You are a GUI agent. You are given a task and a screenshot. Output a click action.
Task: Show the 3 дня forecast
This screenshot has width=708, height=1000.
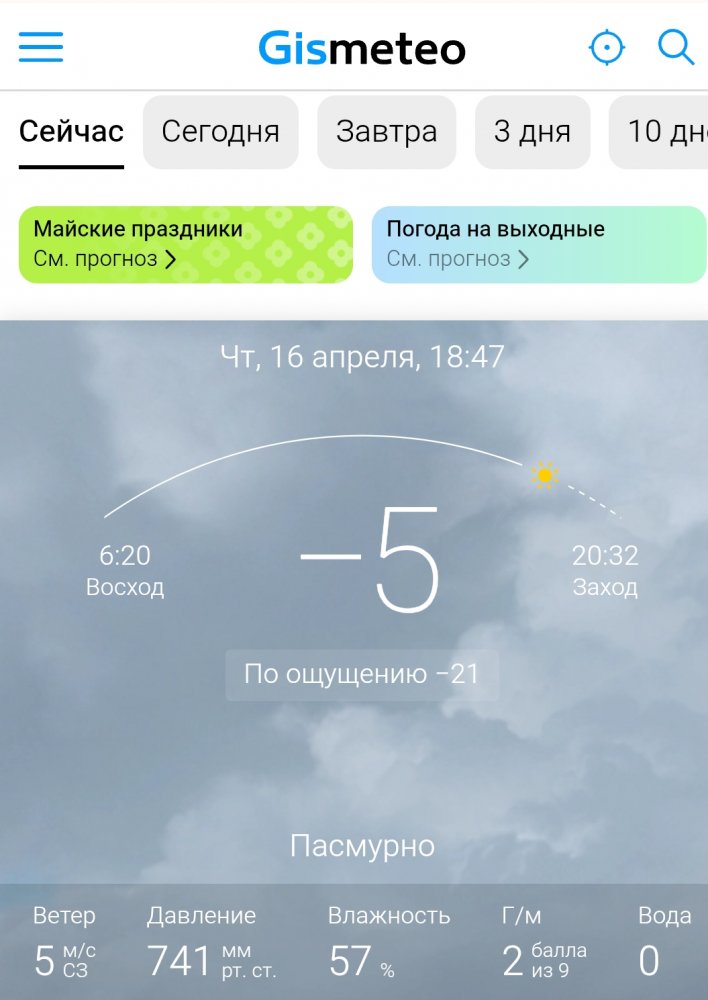[532, 132]
